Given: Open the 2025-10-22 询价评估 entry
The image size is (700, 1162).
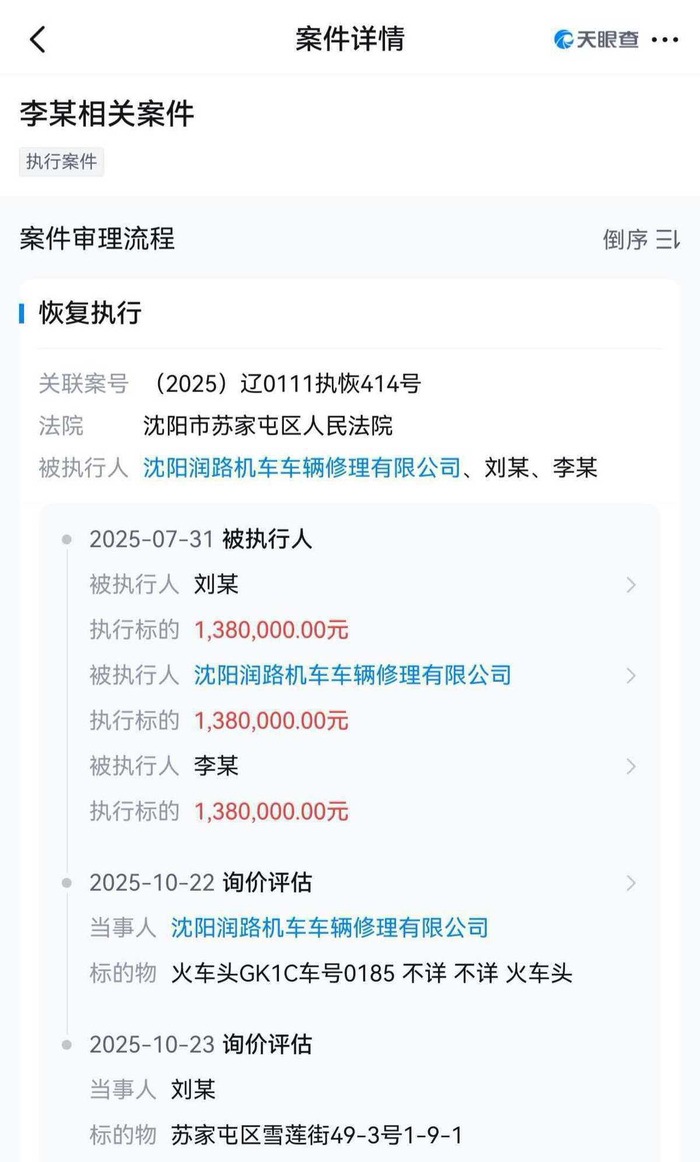Looking at the screenshot, I should coord(362,883).
